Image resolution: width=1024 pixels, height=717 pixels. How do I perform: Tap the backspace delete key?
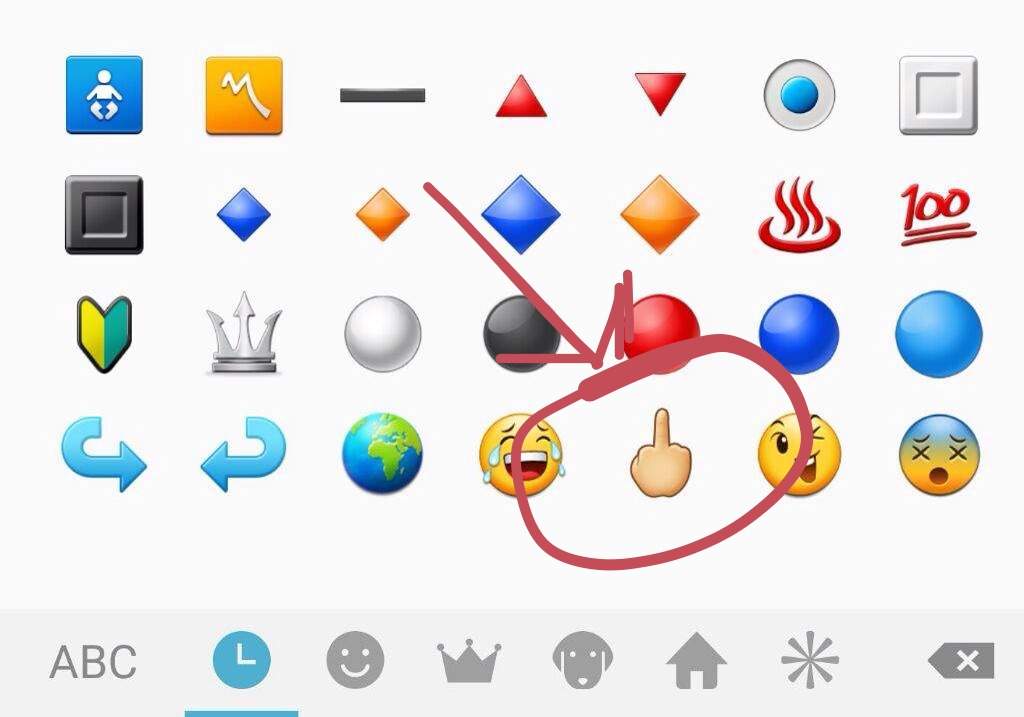pos(960,661)
